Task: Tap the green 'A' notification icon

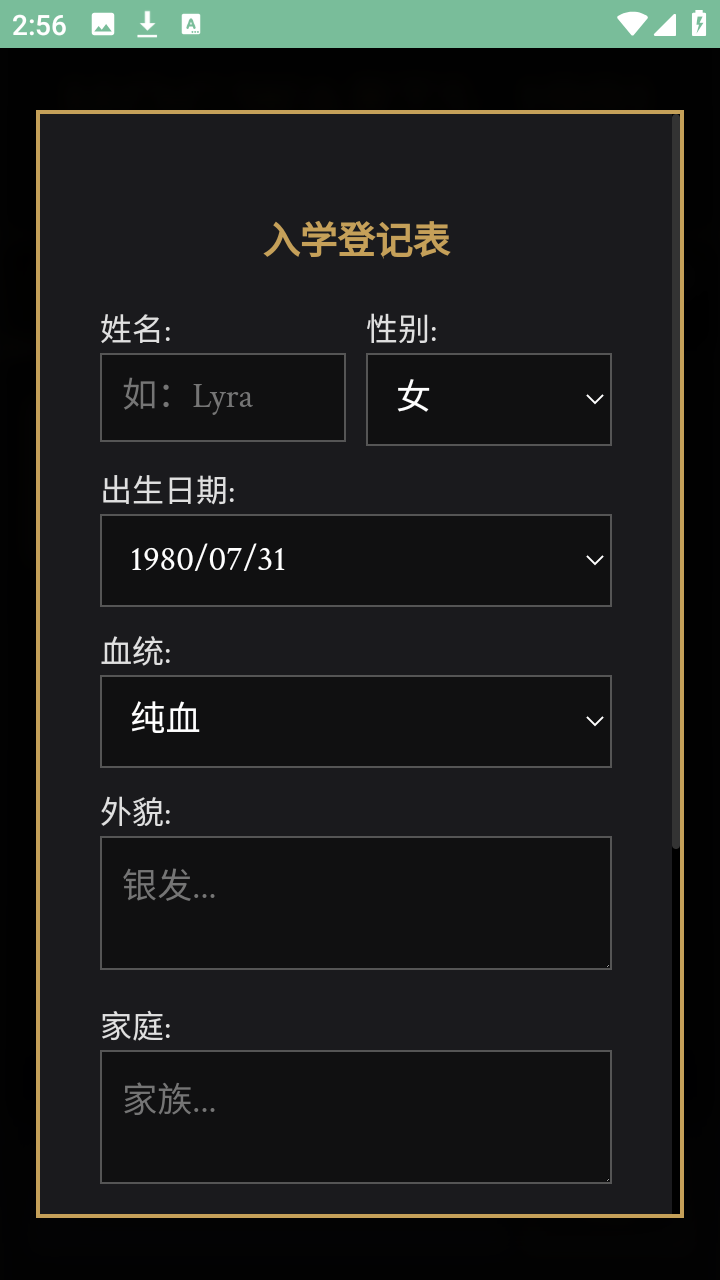Action: (x=192, y=24)
